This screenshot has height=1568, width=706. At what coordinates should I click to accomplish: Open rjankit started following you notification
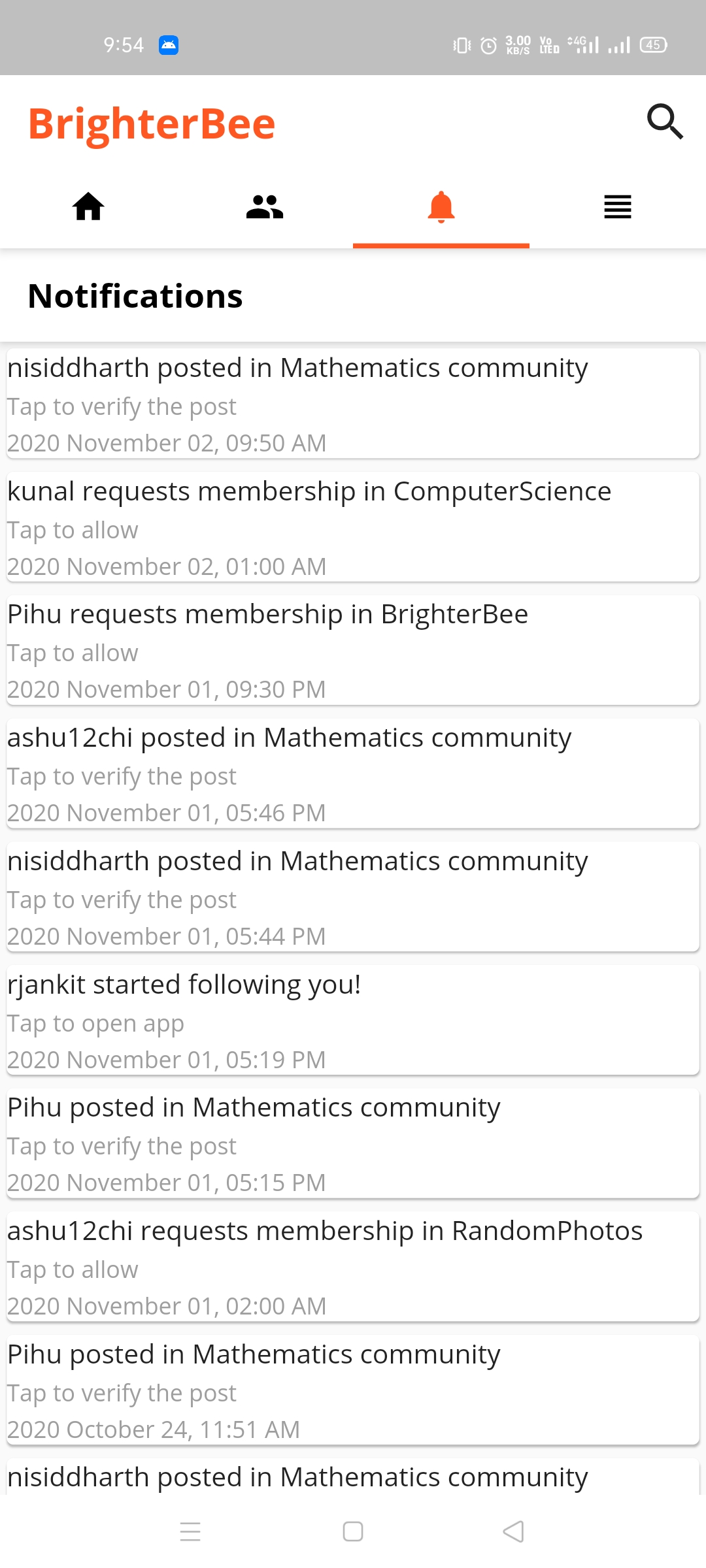click(x=353, y=1021)
